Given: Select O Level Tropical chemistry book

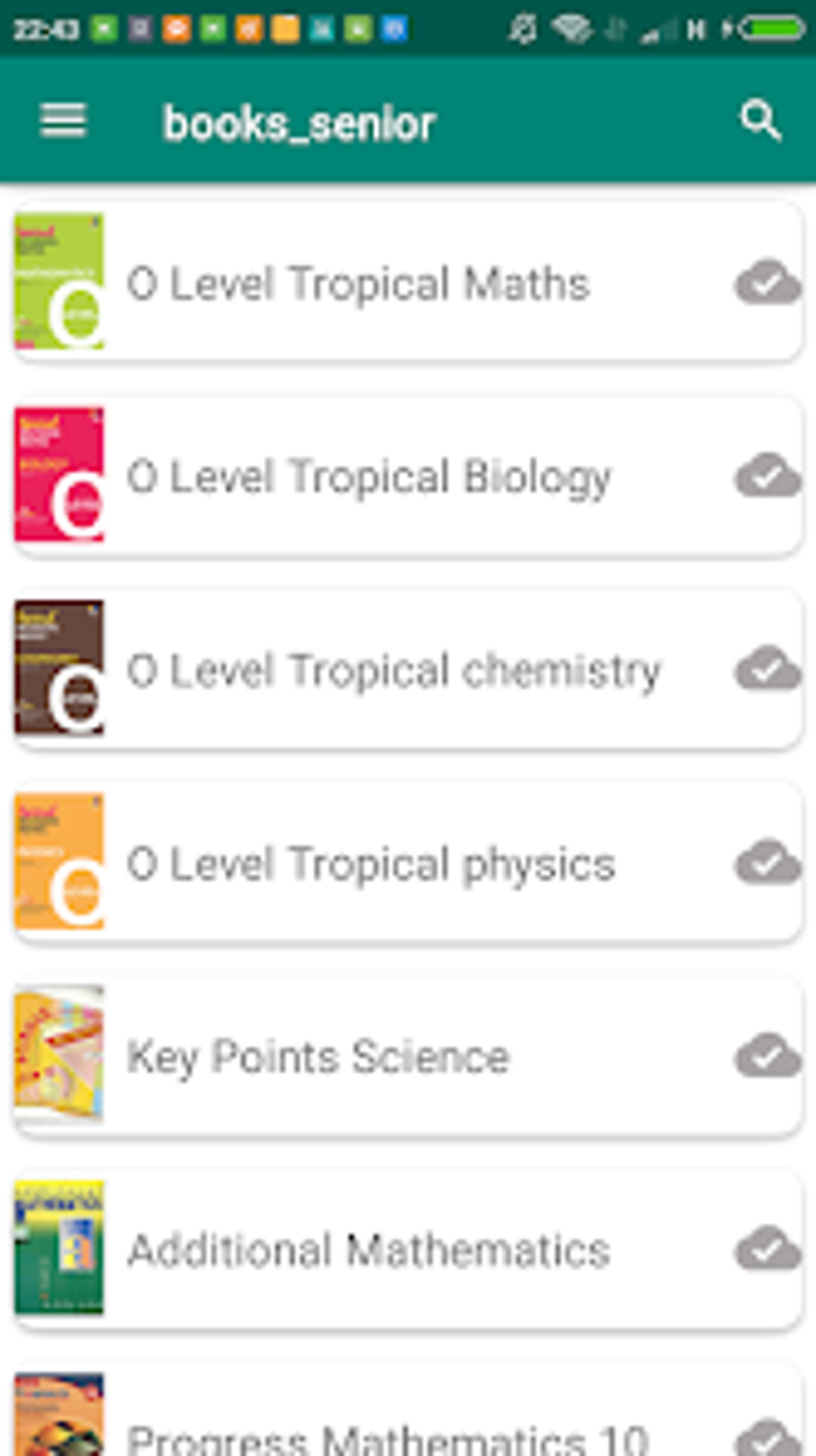Looking at the screenshot, I should pyautogui.click(x=394, y=671).
